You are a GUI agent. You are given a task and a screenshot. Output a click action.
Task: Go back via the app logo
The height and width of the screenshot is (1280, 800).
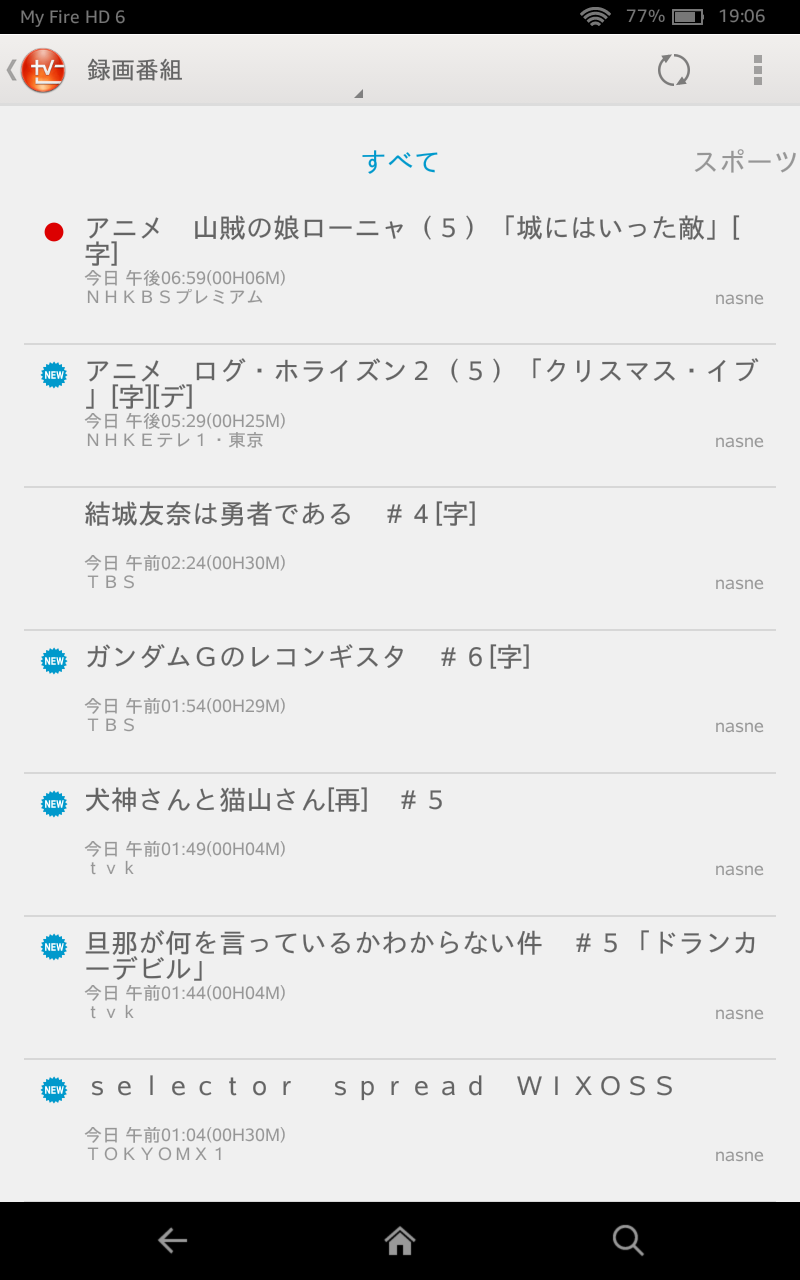tap(36, 70)
